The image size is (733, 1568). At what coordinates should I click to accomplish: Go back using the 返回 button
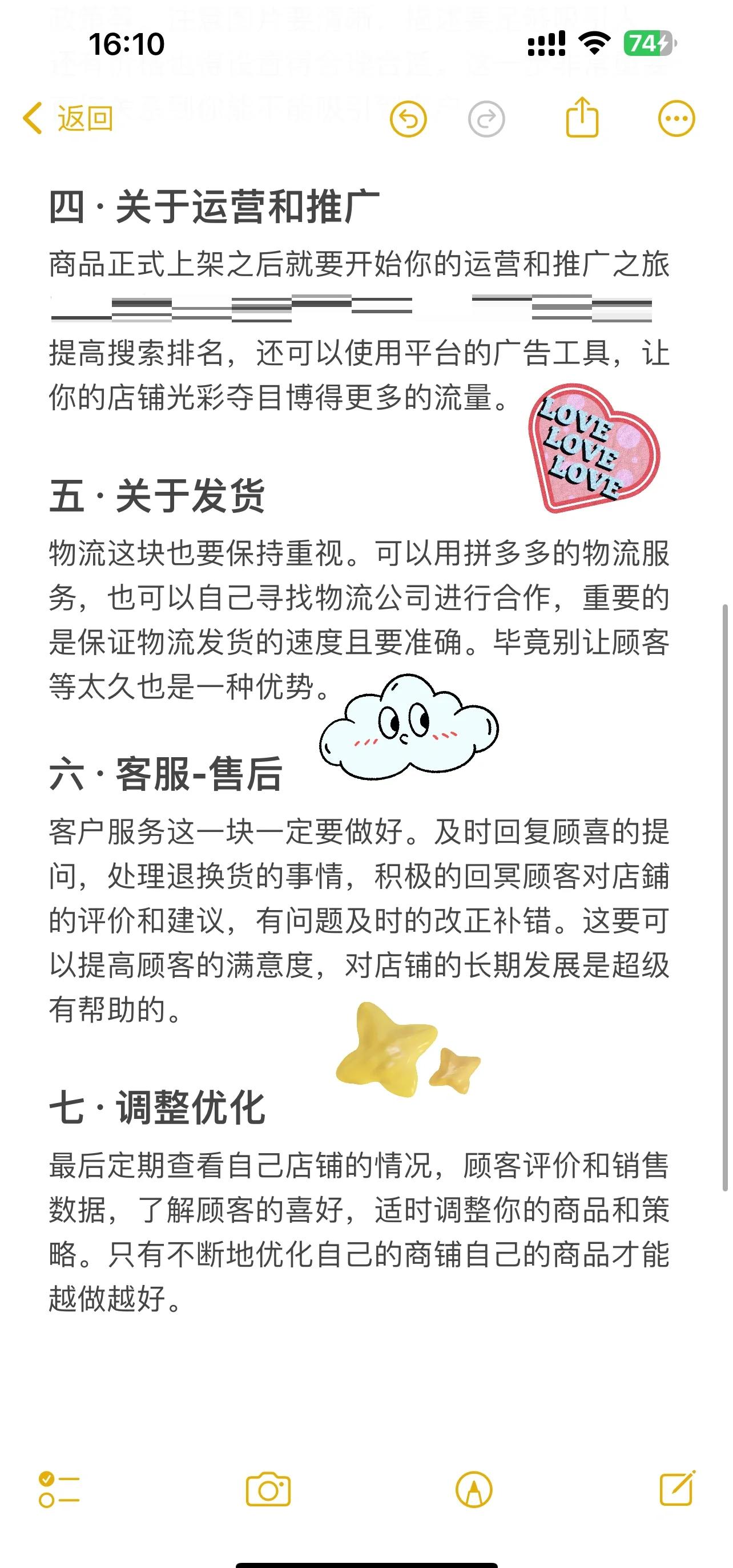[67, 118]
